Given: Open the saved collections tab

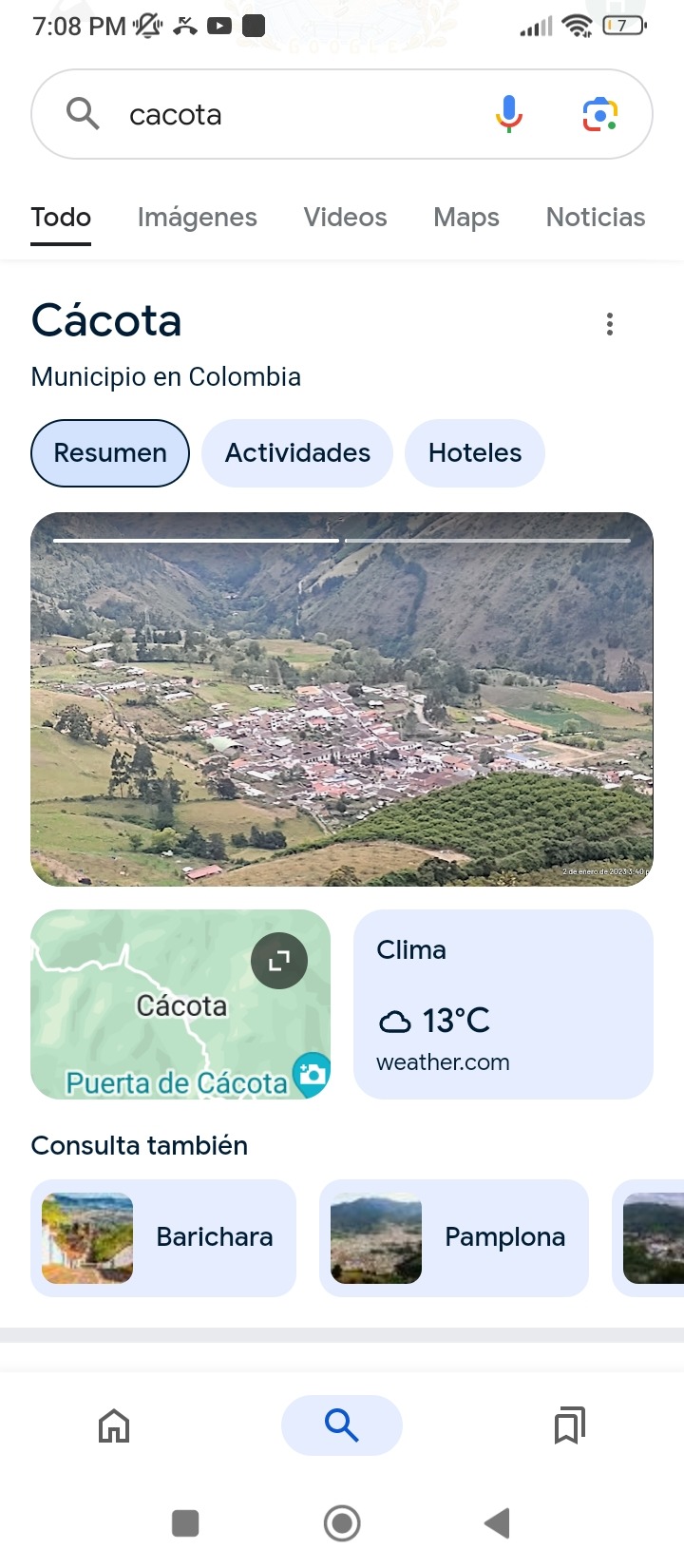Looking at the screenshot, I should pos(569,1425).
